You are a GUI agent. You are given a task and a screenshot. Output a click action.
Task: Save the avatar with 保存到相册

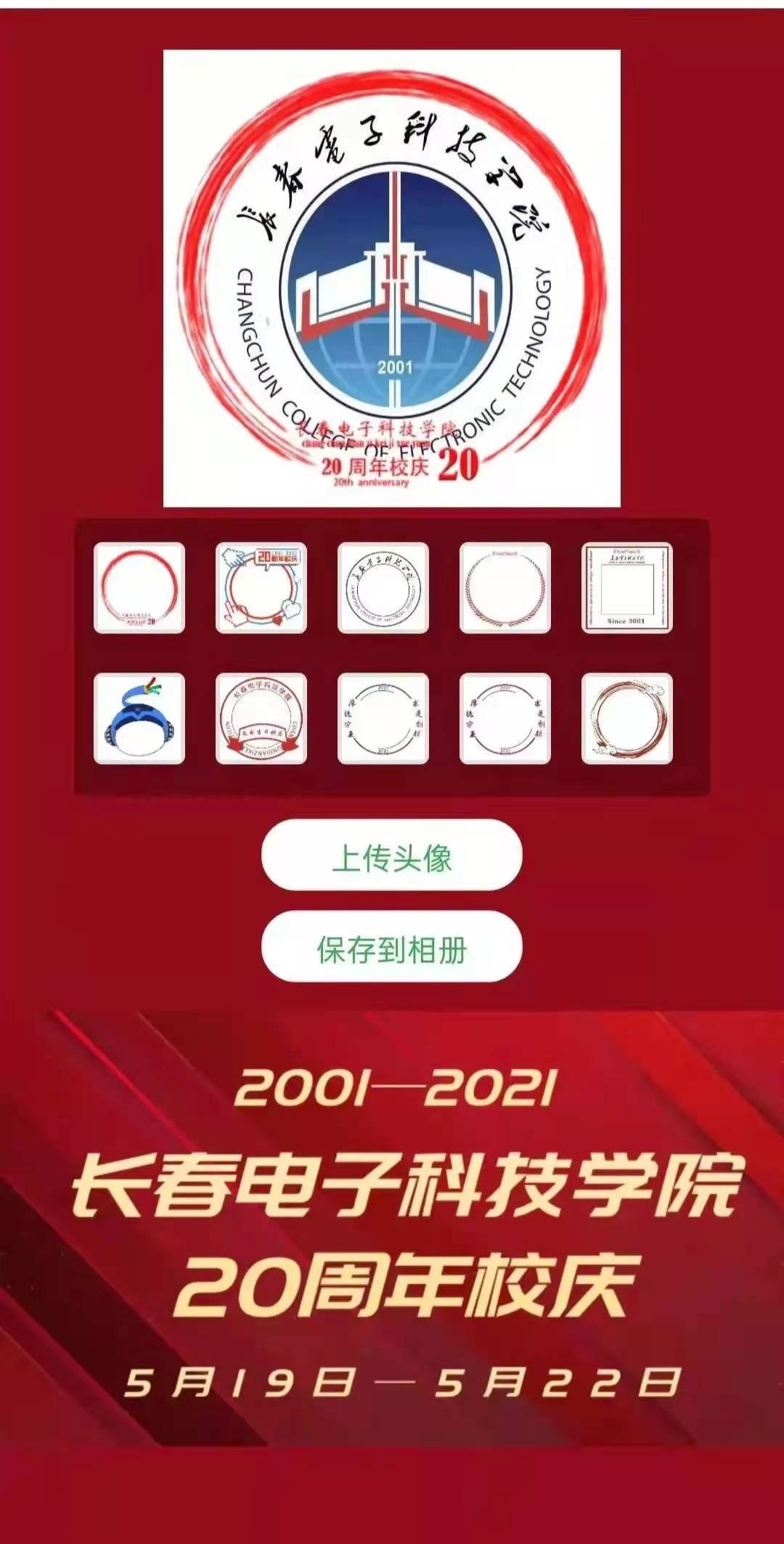pos(391,946)
